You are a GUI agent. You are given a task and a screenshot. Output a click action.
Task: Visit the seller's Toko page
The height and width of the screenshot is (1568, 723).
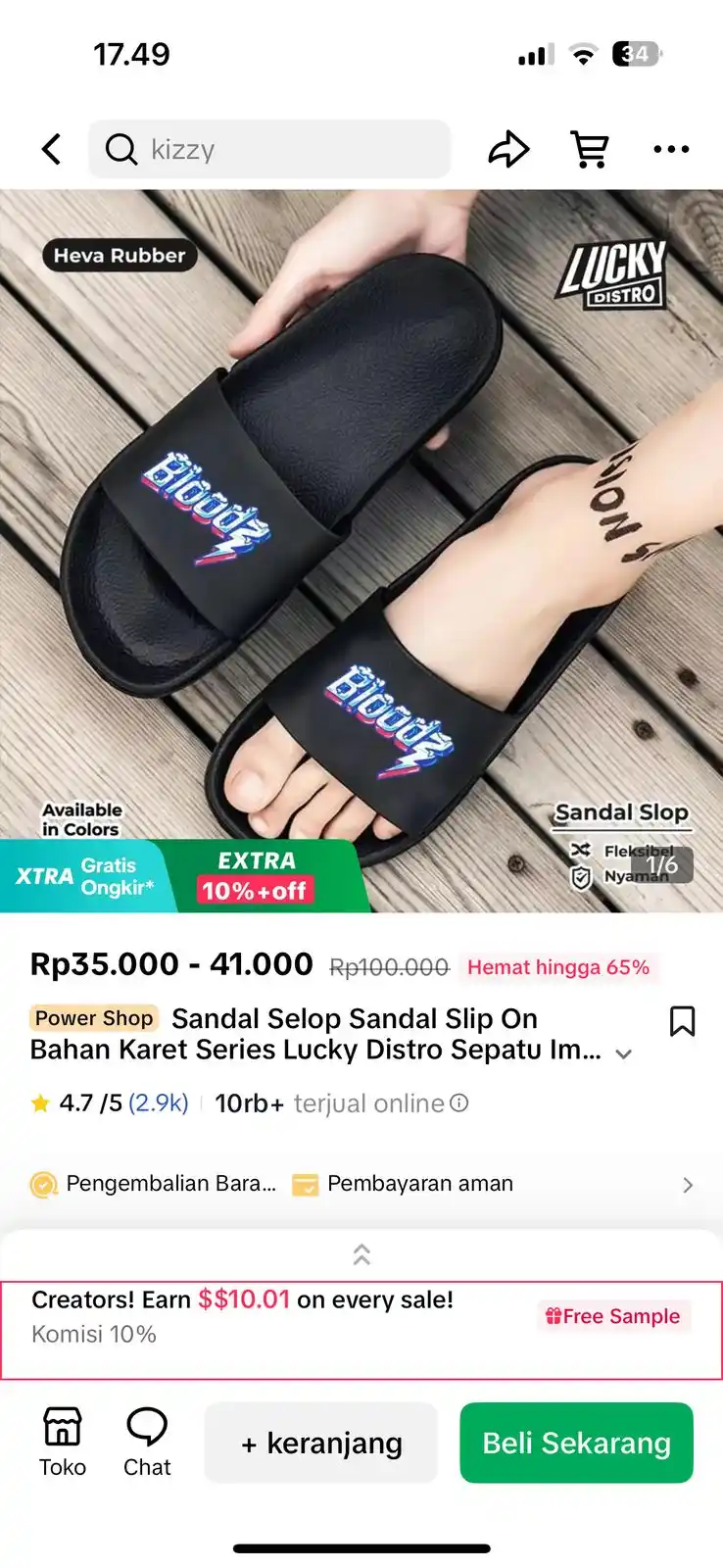click(63, 1442)
